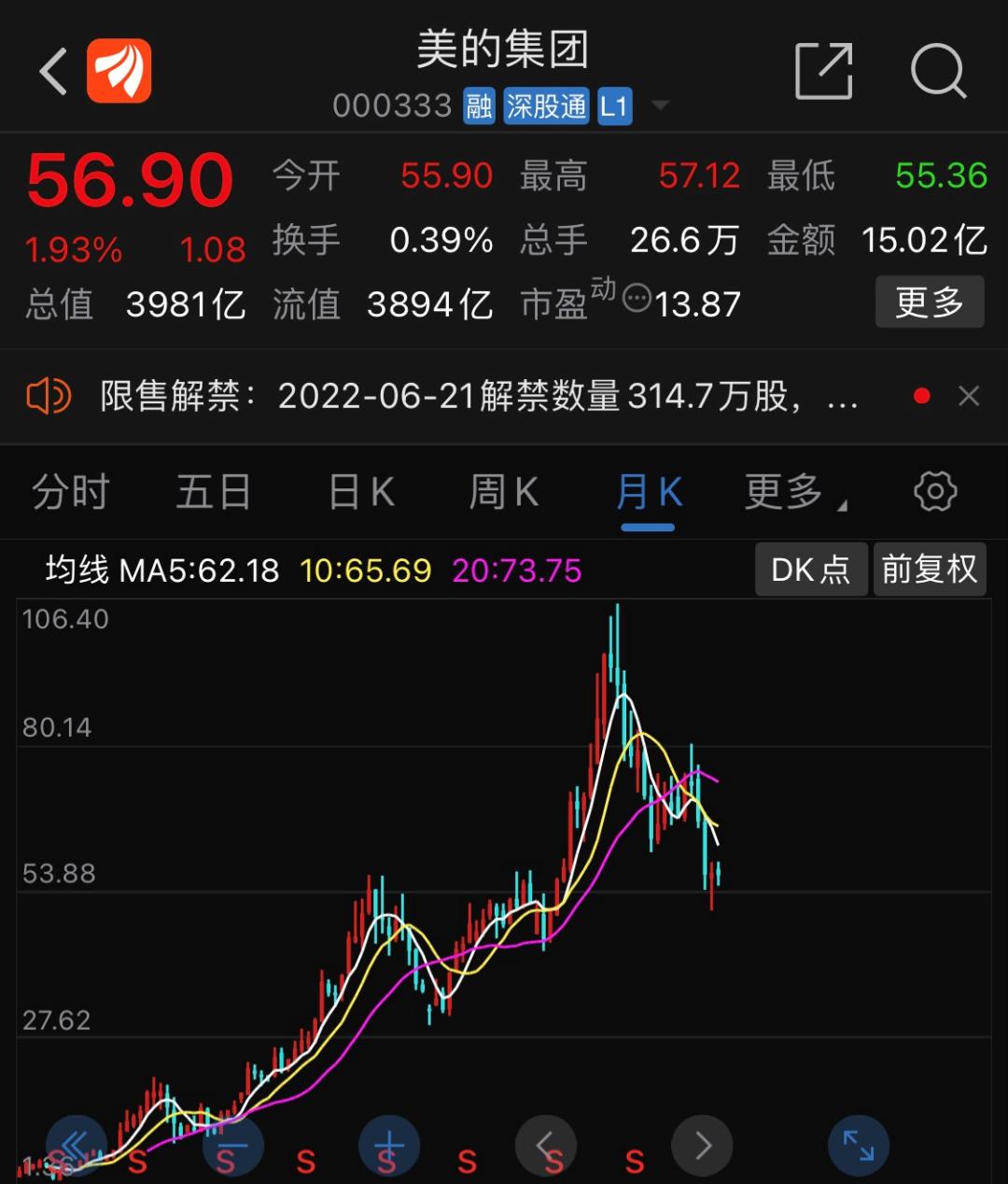The width and height of the screenshot is (1008, 1184).
Task: Open 更多 chart type menu
Action: 784,492
